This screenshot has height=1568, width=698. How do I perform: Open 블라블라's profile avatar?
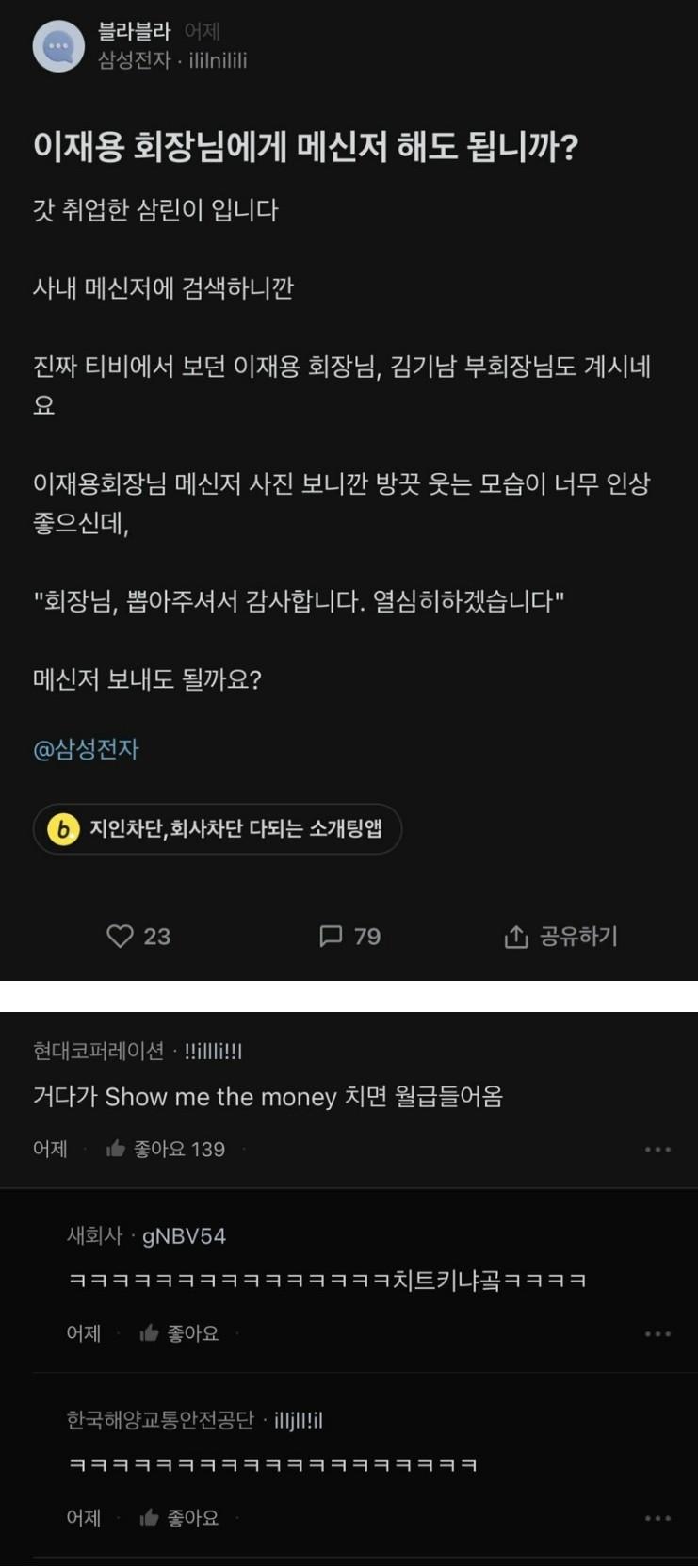point(58,45)
